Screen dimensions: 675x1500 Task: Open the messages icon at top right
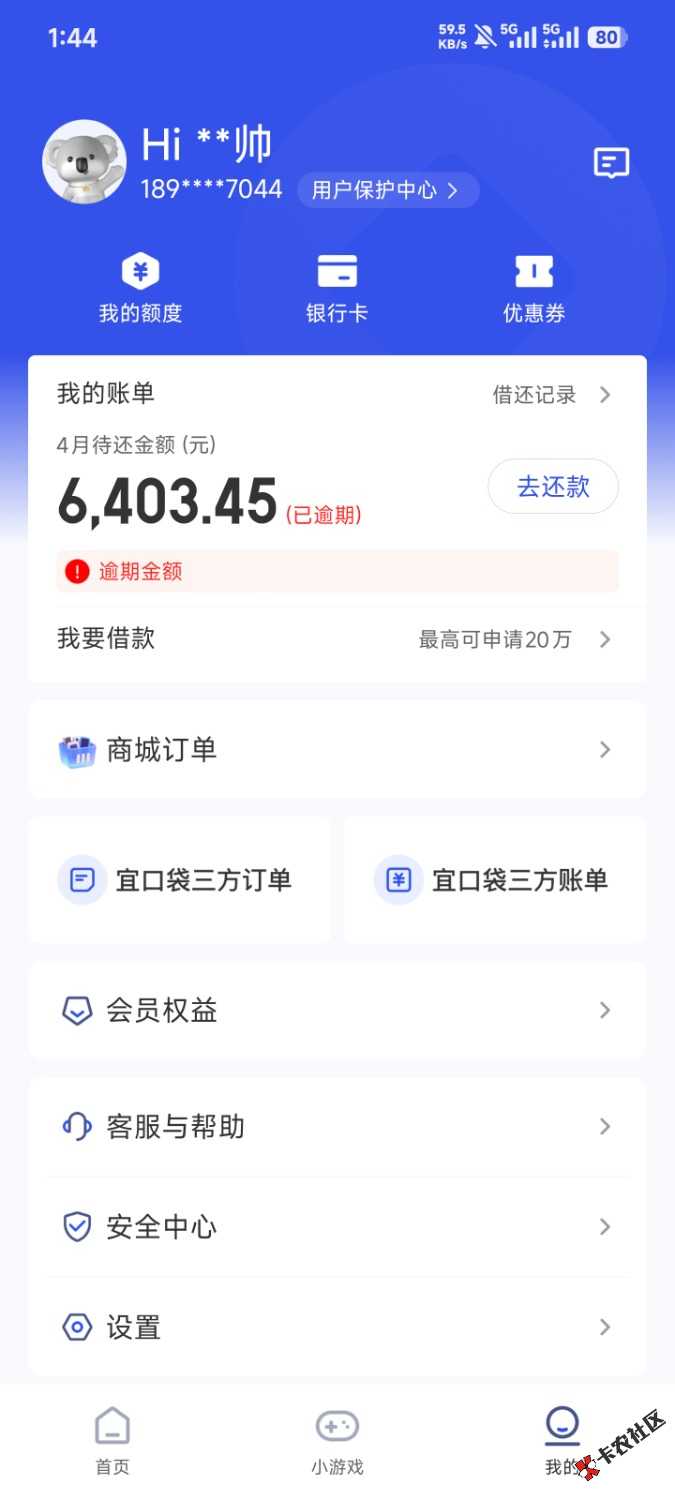click(x=610, y=163)
